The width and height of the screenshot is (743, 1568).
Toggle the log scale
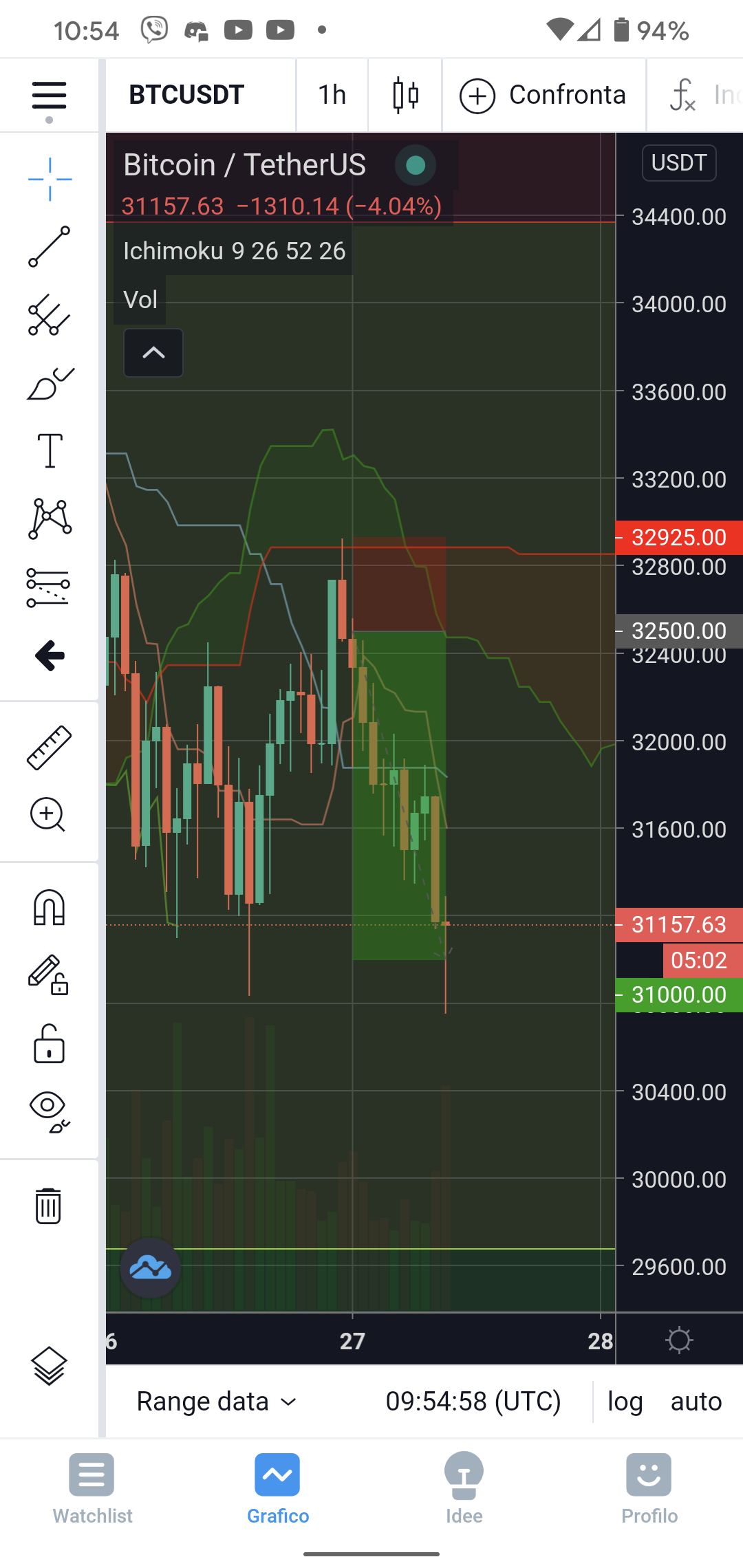click(625, 1402)
